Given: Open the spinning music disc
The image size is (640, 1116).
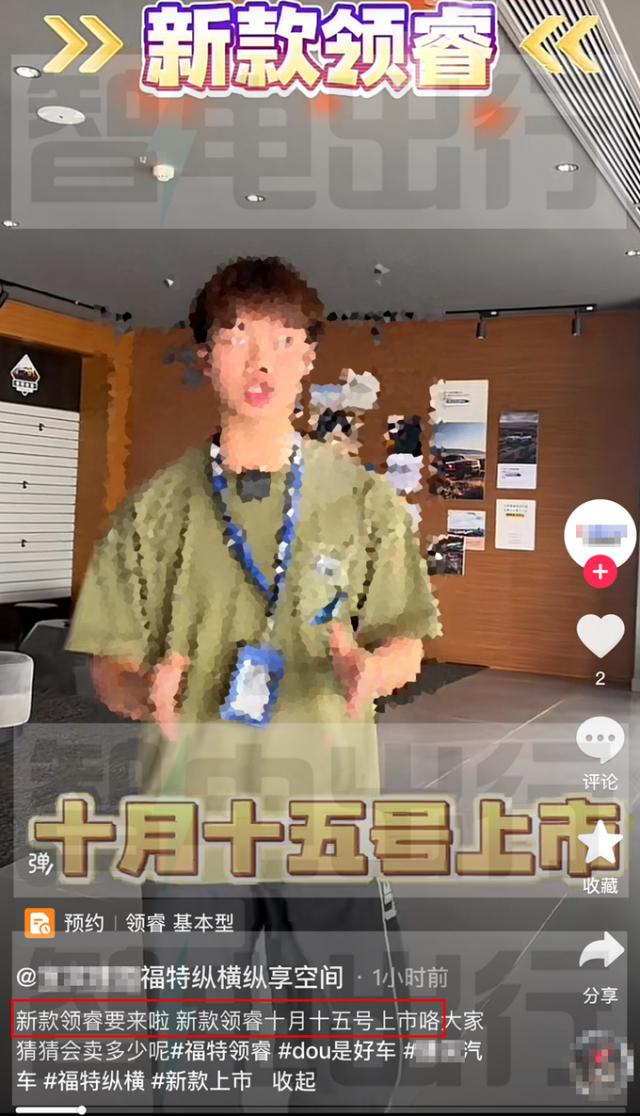Looking at the screenshot, I should click(603, 1063).
